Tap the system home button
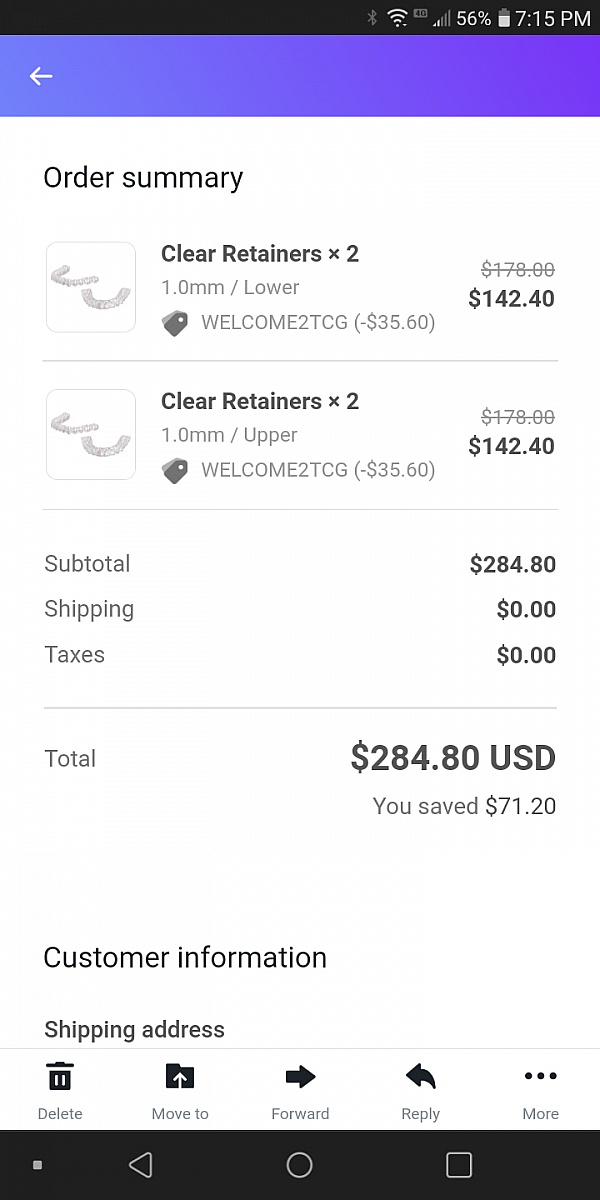 299,1165
